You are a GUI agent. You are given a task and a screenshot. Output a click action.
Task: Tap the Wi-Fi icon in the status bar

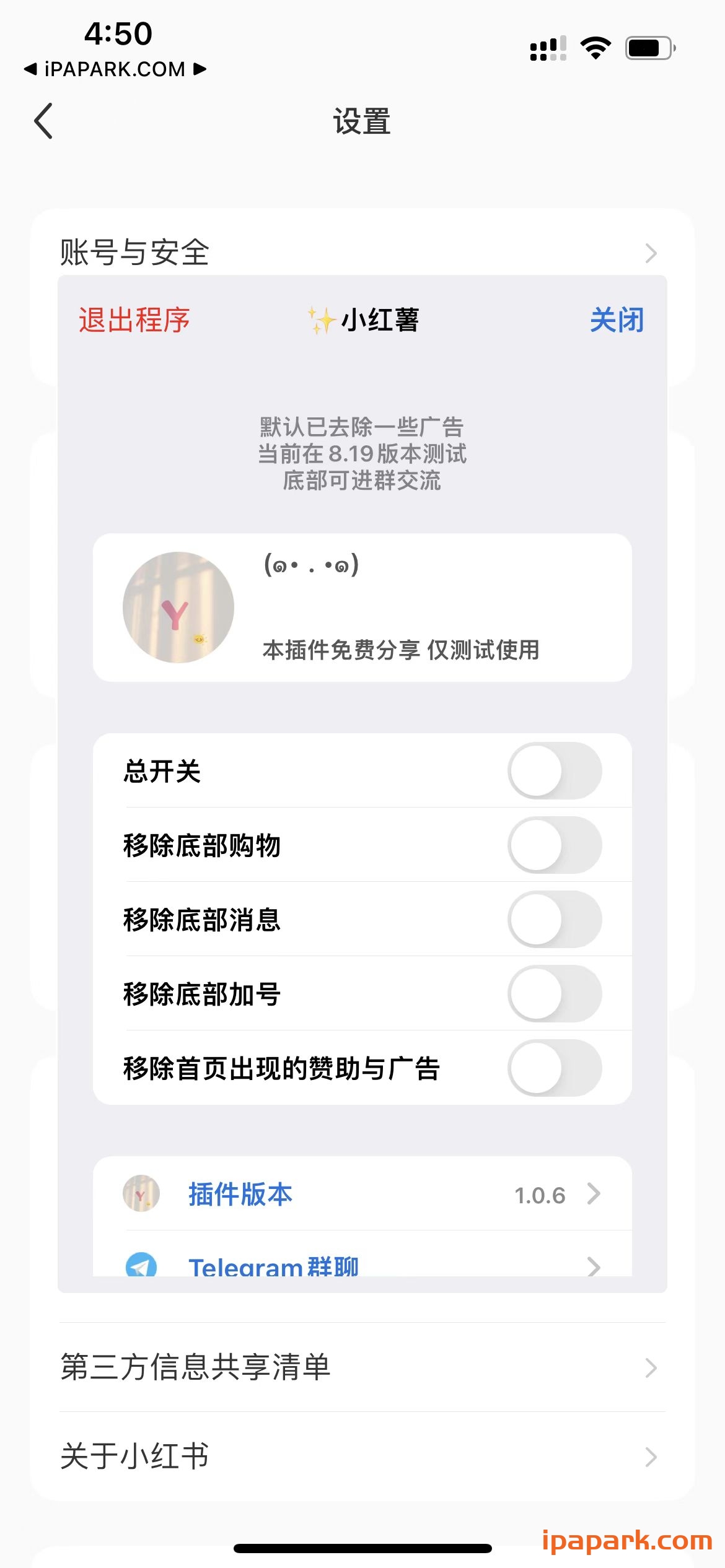click(596, 46)
